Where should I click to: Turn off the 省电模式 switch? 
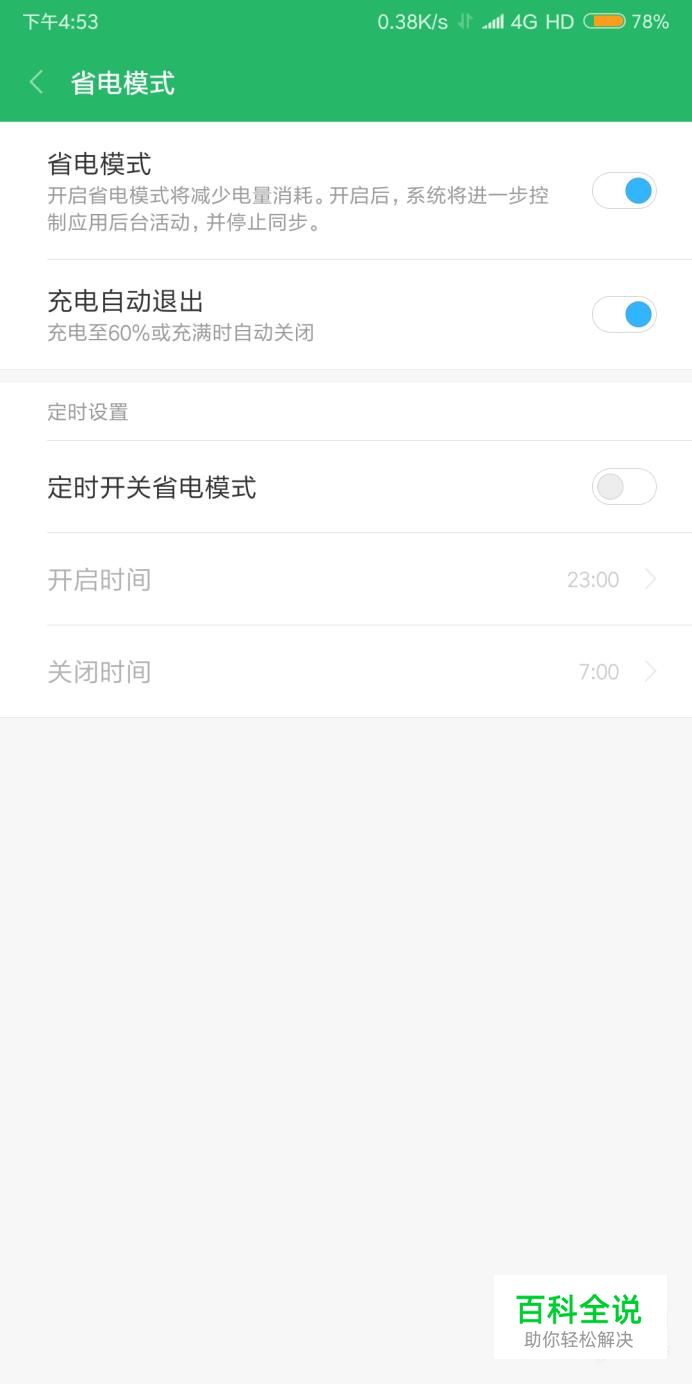[624, 190]
